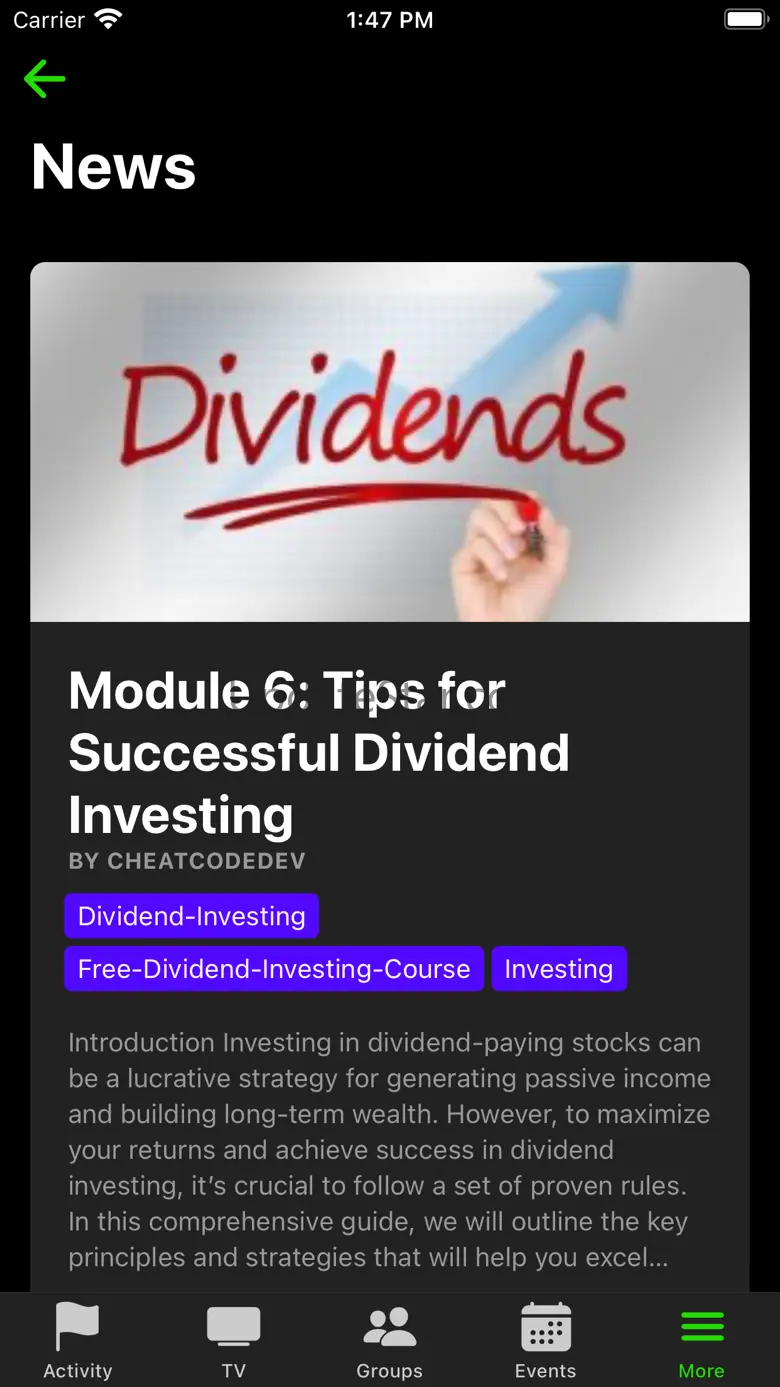Open the Module 6 dividend investing article
This screenshot has width=780, height=1387.
318,752
